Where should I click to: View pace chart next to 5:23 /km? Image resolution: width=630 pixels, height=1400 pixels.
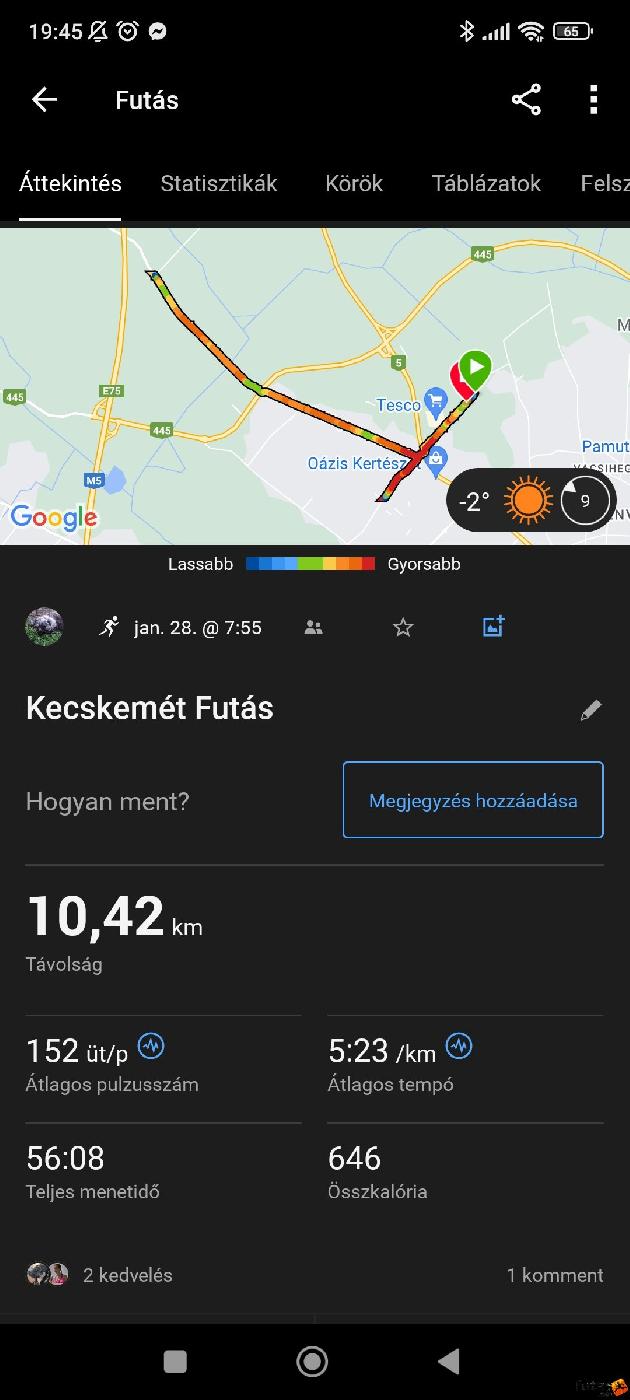459,1047
